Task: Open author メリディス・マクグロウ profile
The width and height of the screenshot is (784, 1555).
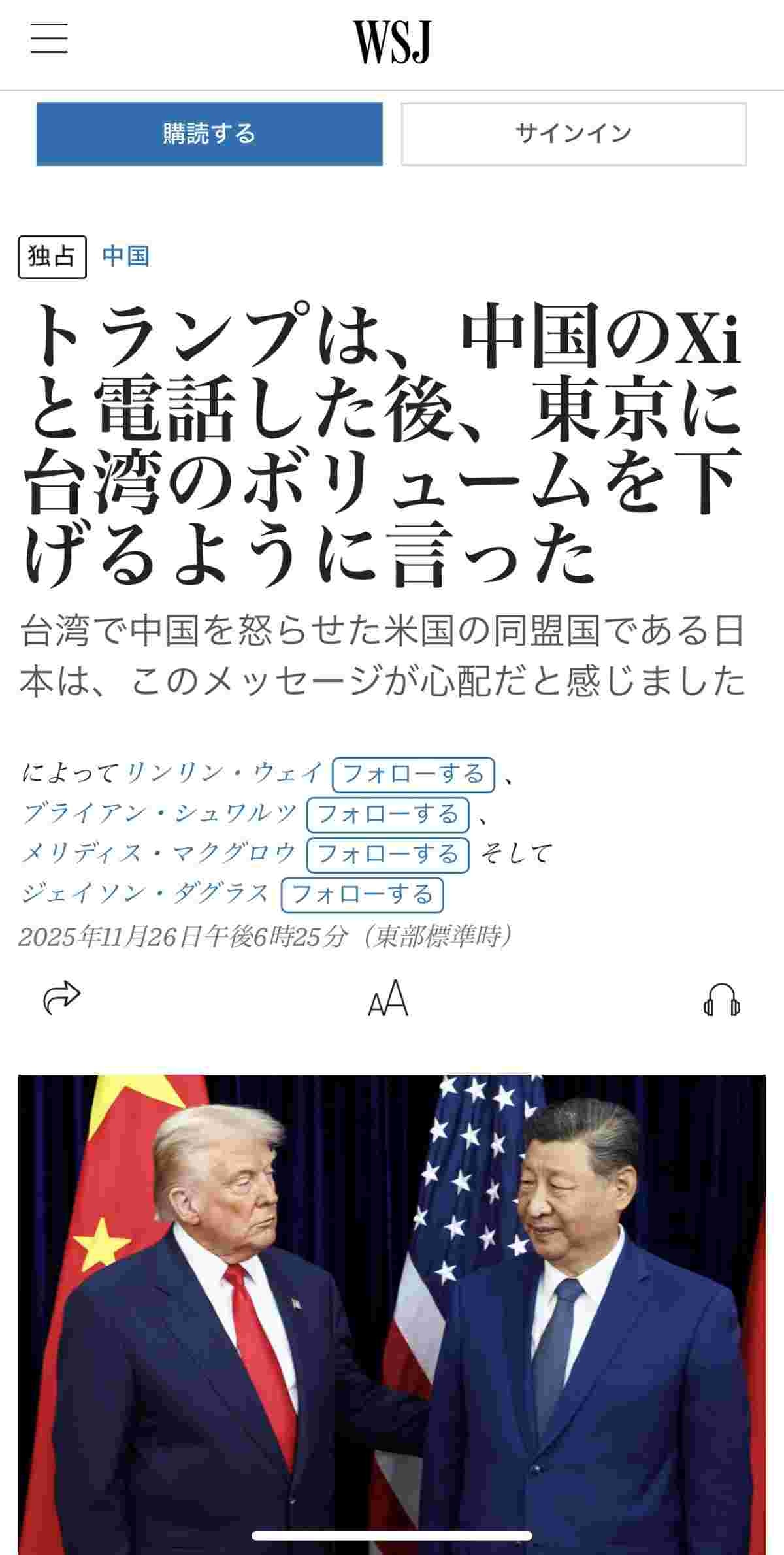Action: 160,853
